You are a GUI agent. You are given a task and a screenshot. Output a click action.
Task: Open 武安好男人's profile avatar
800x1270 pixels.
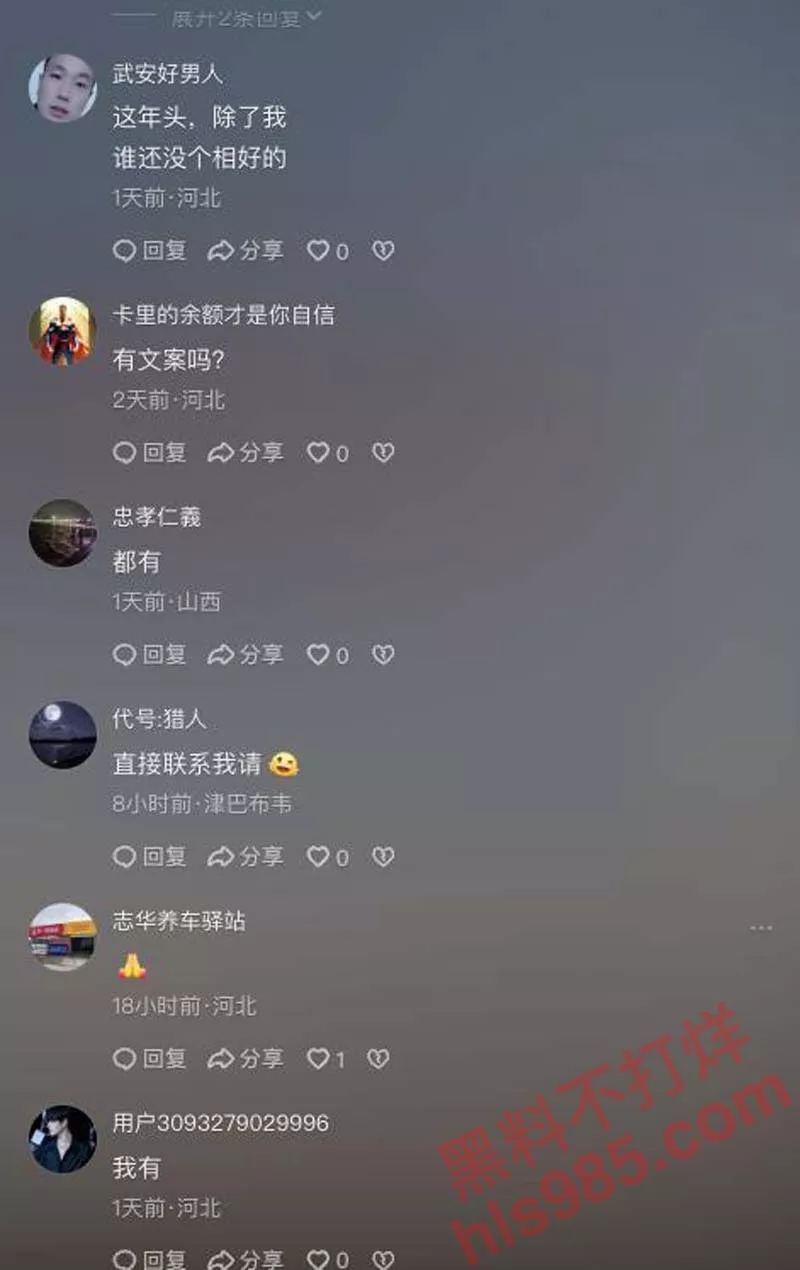coord(62,87)
